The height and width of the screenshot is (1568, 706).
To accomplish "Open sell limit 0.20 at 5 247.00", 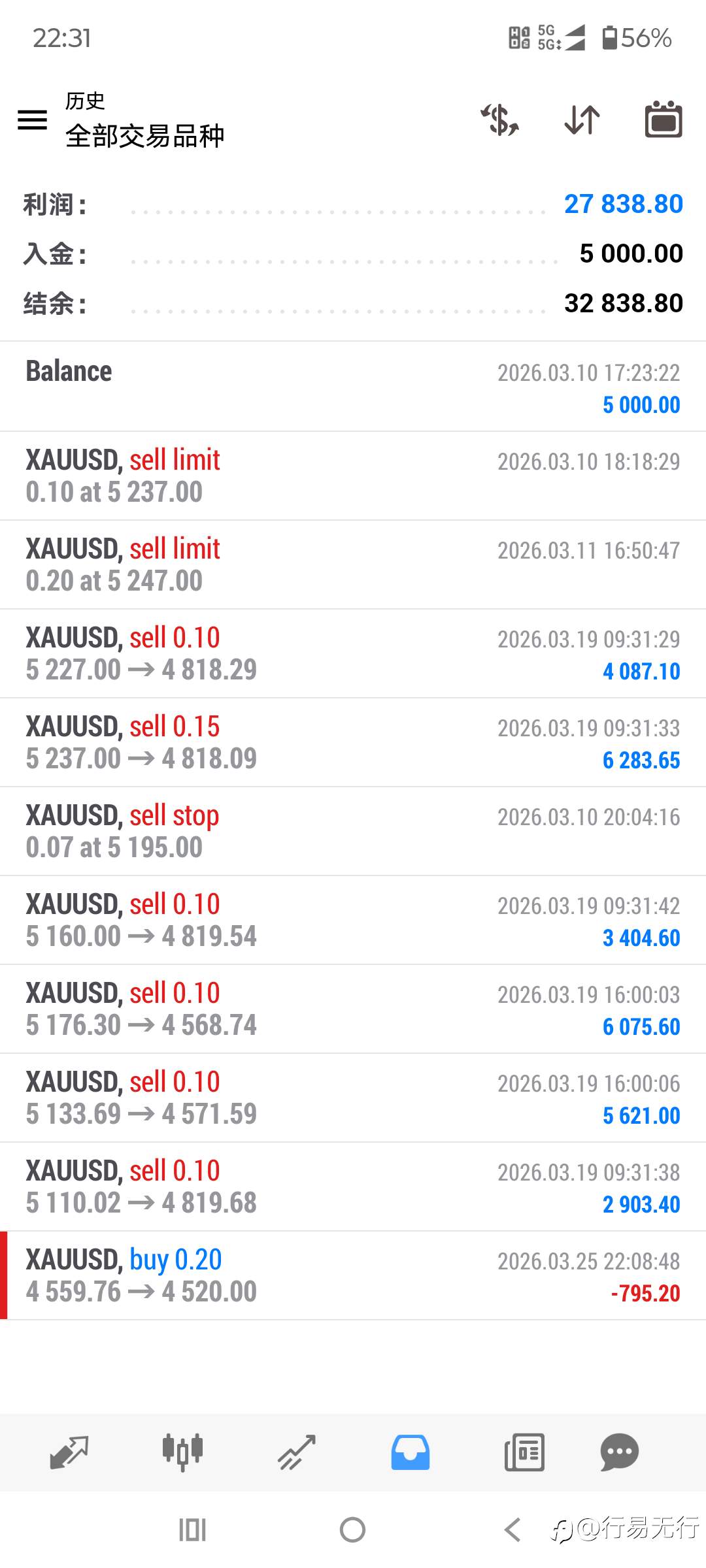I will pos(353,565).
